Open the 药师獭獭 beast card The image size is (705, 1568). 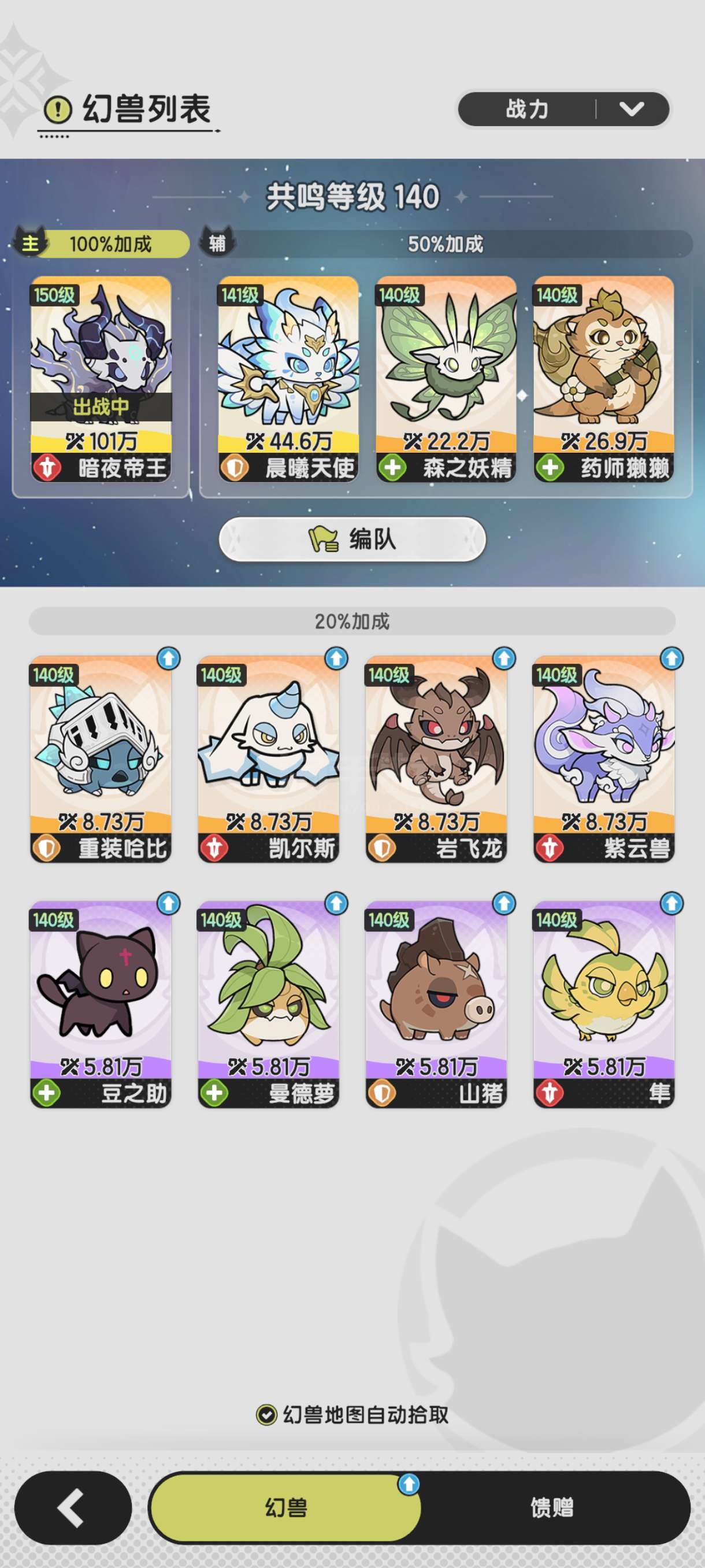click(x=603, y=379)
